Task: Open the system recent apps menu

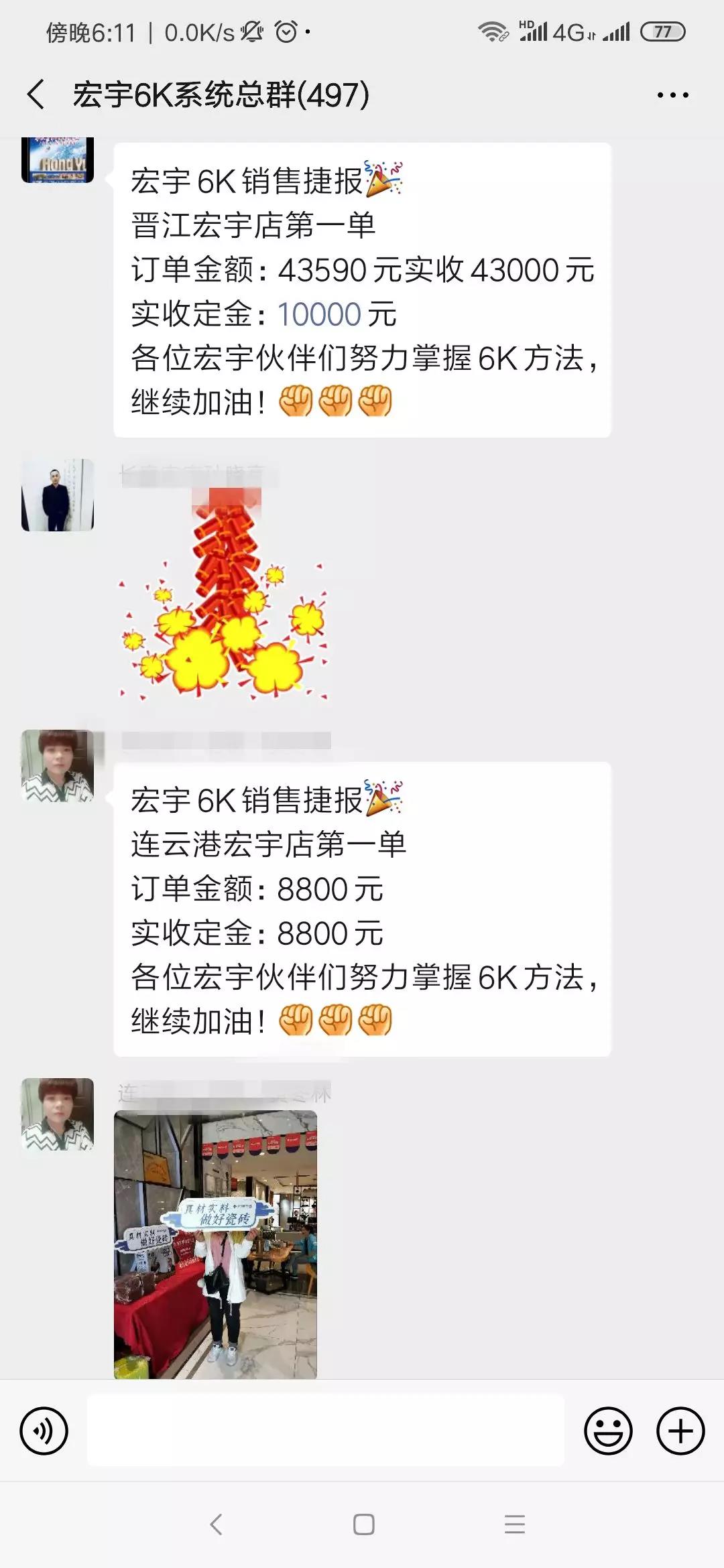Action: (514, 1524)
